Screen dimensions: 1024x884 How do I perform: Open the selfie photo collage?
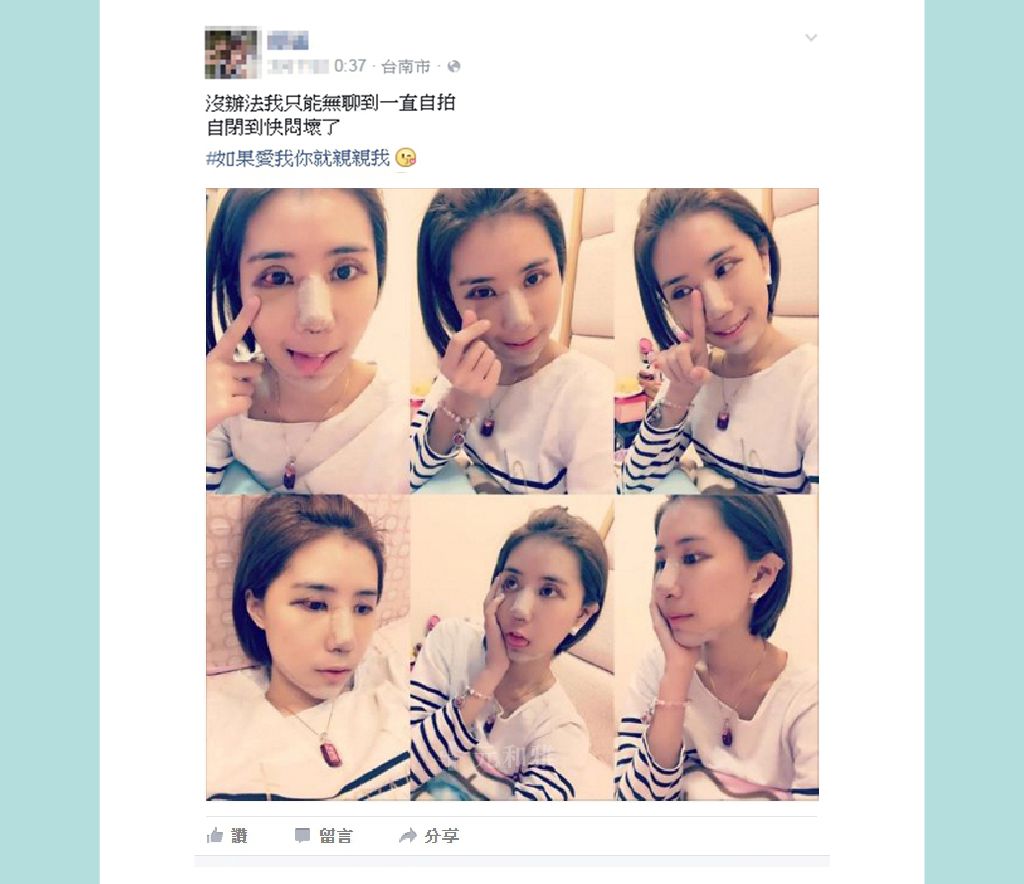[x=512, y=494]
